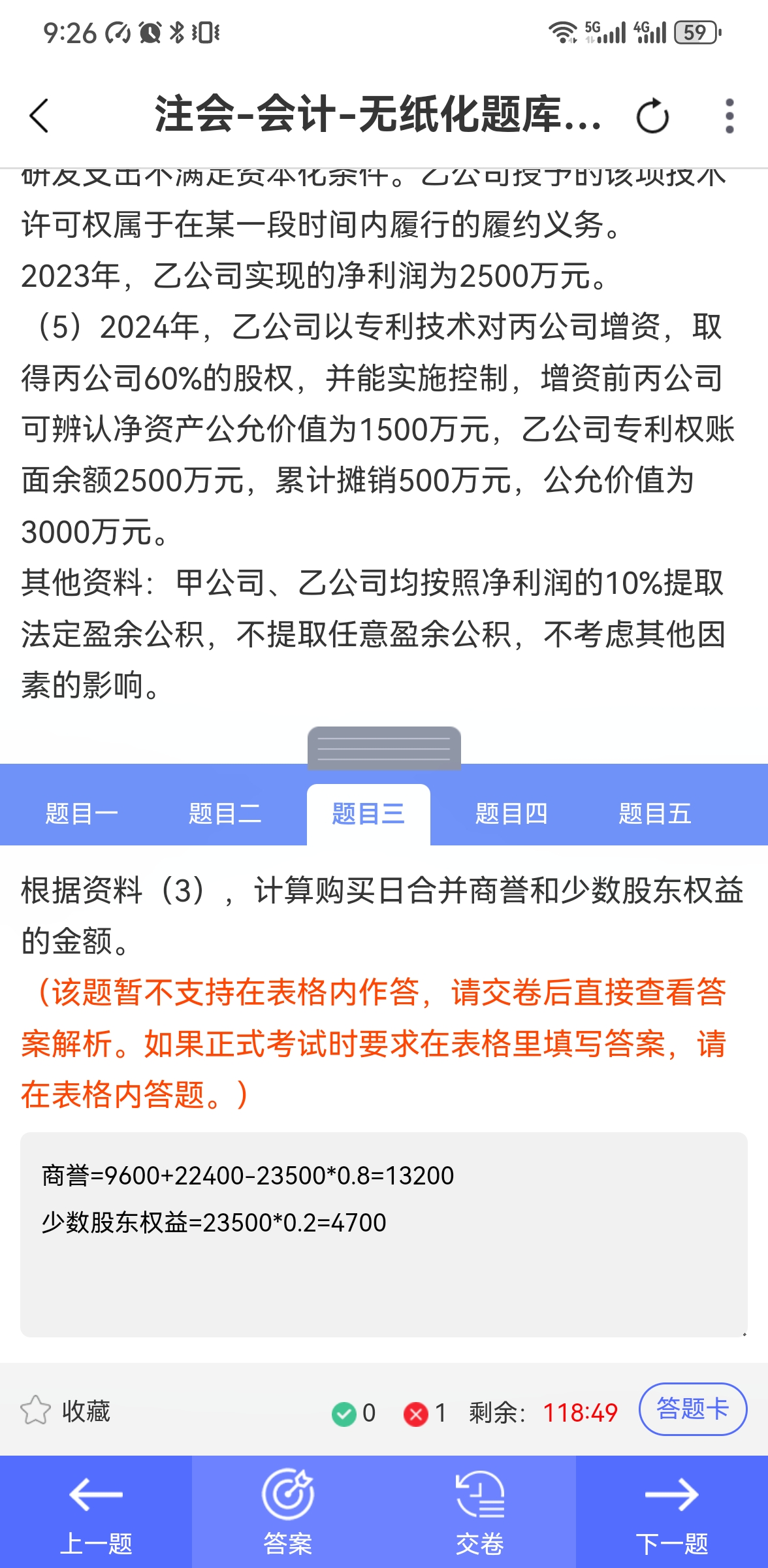Tap the gray panel divider handle
Image resolution: width=768 pixels, height=1568 pixels.
[384, 749]
